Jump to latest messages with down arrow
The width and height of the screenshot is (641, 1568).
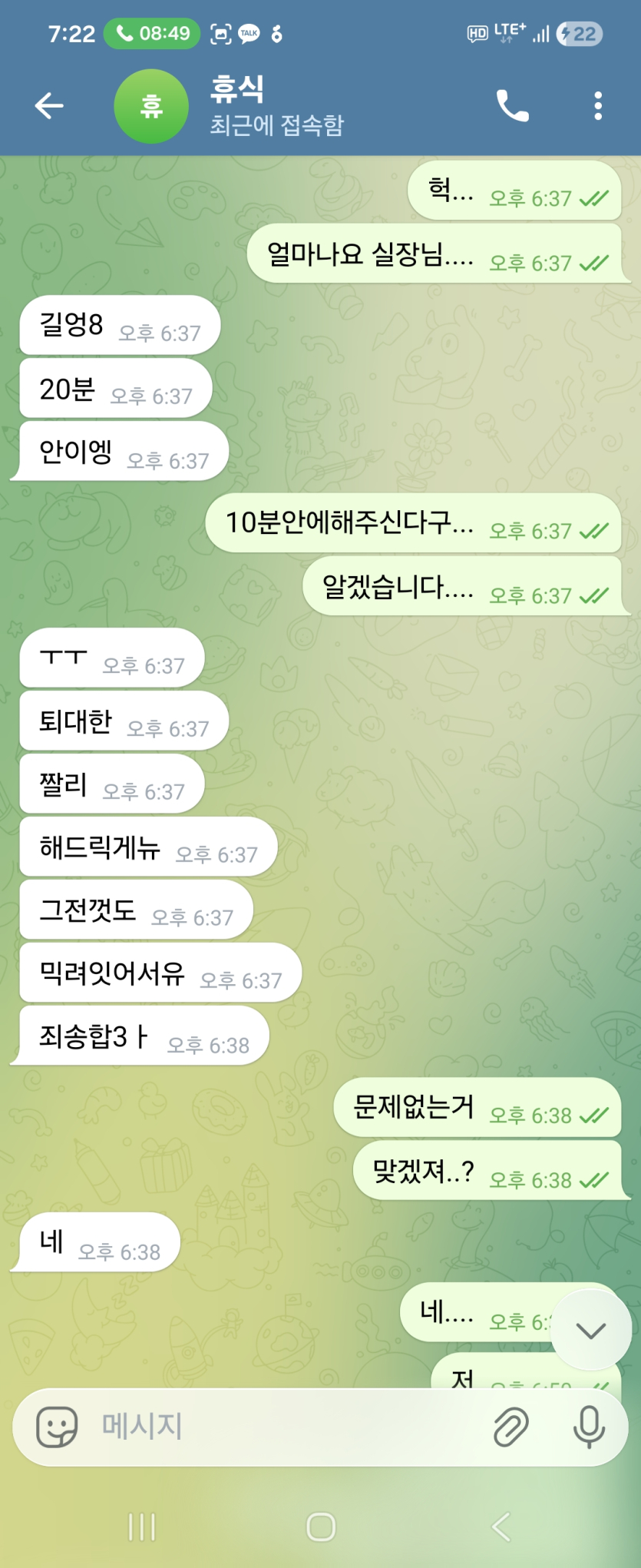pyautogui.click(x=590, y=1330)
